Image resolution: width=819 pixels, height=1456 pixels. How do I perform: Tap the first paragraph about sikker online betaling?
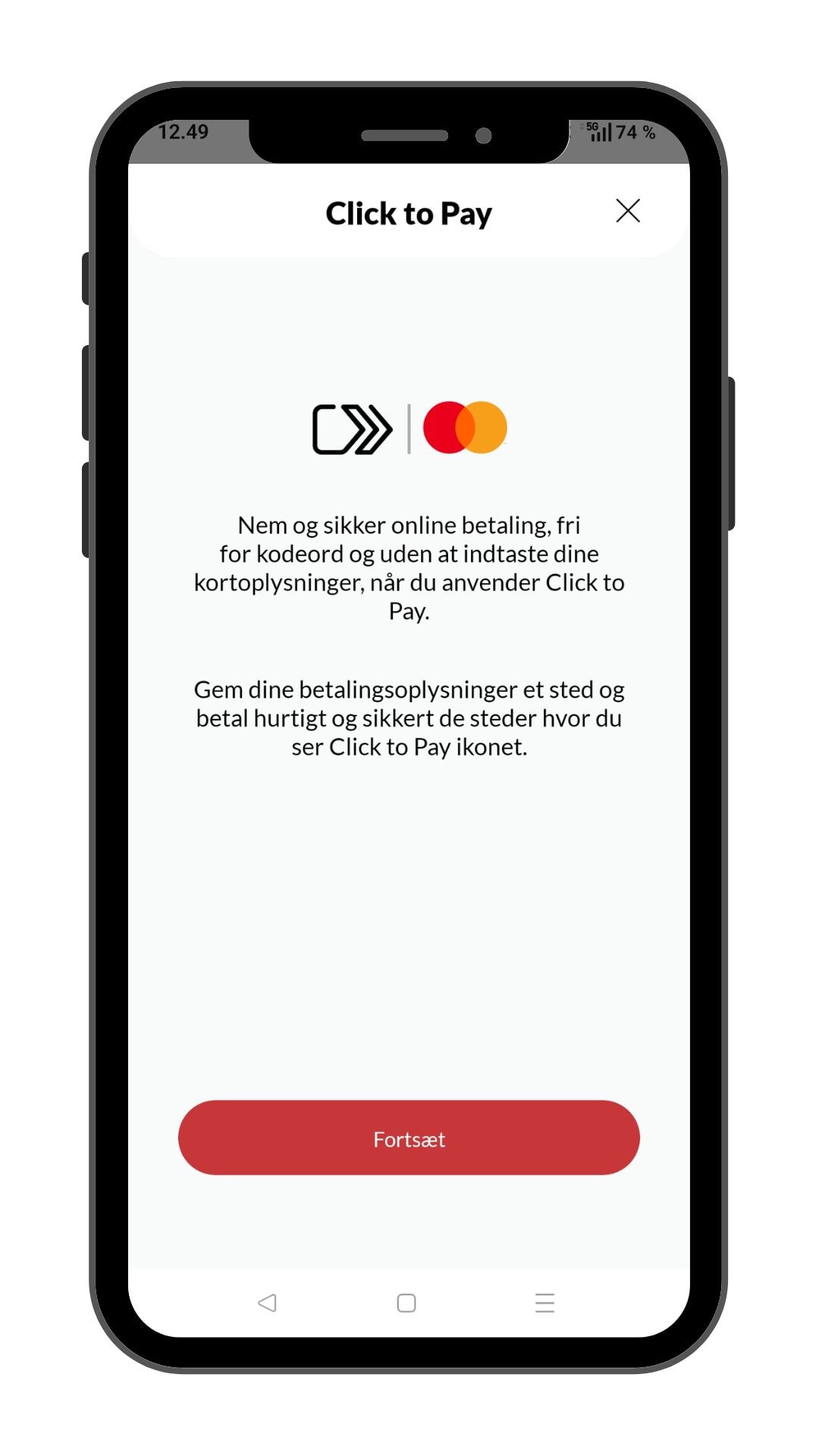[x=409, y=568]
